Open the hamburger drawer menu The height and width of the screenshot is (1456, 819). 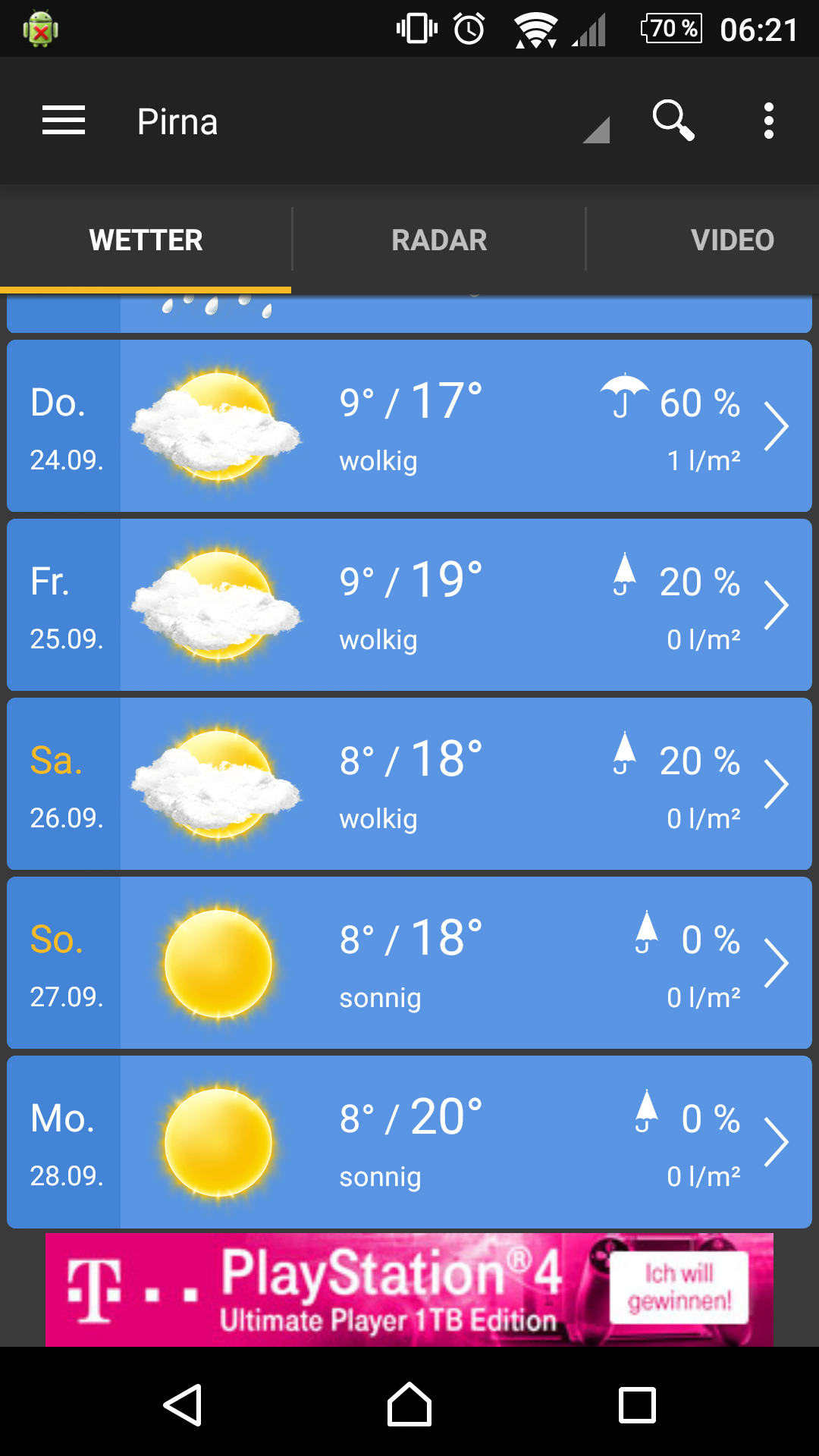[64, 121]
